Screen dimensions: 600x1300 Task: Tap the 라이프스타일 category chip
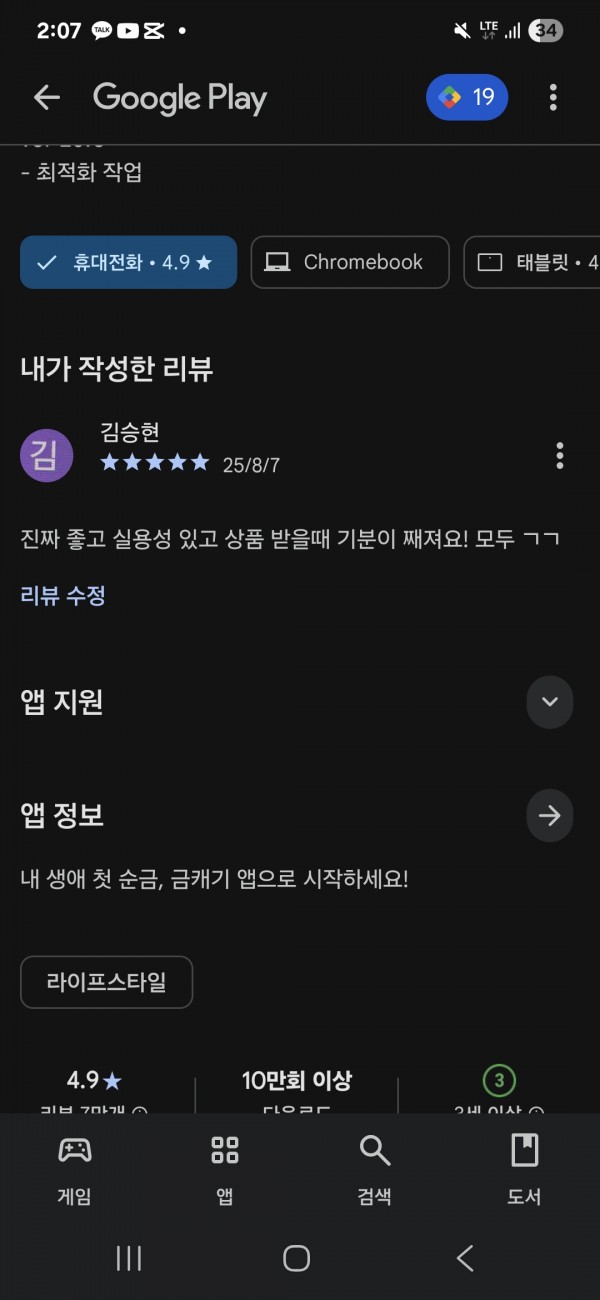click(x=106, y=982)
